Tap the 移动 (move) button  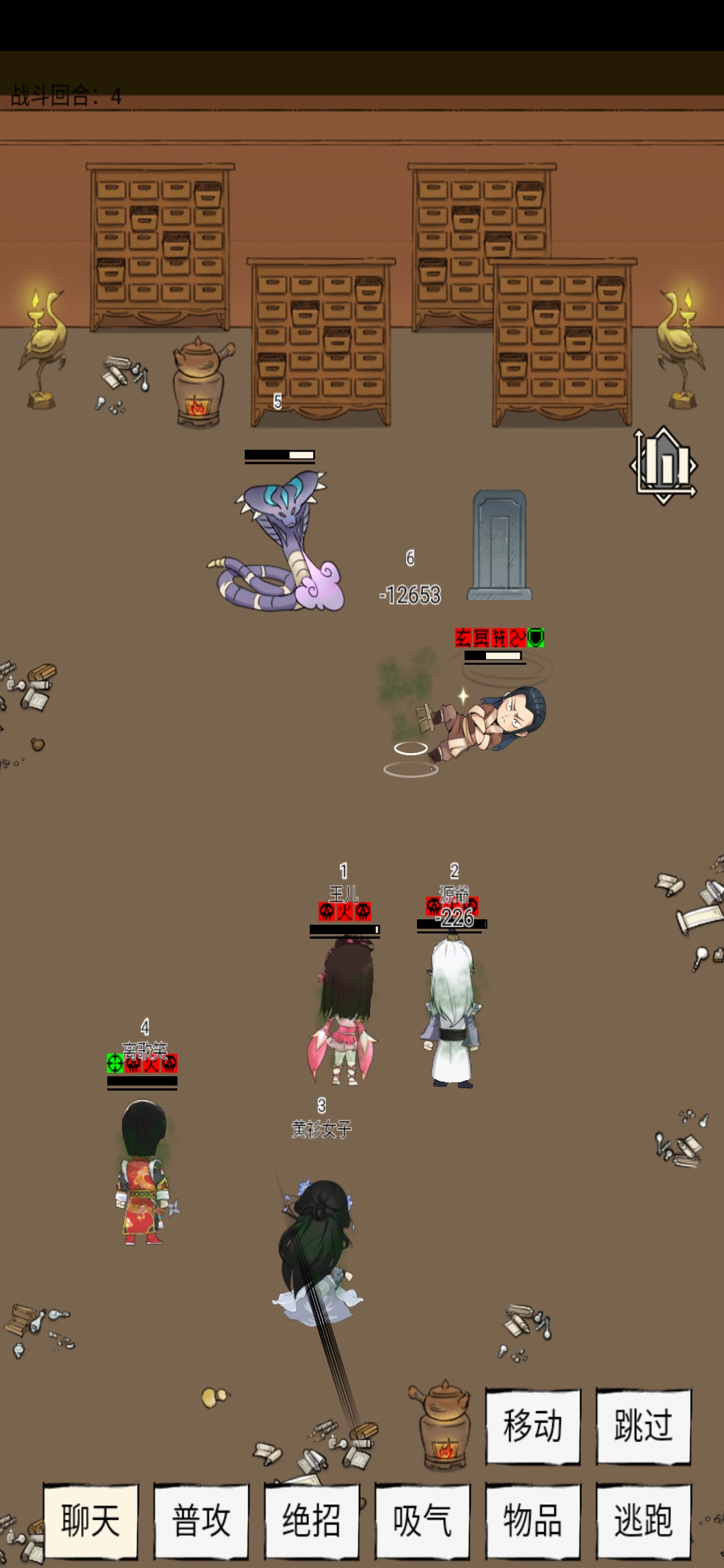533,1426
